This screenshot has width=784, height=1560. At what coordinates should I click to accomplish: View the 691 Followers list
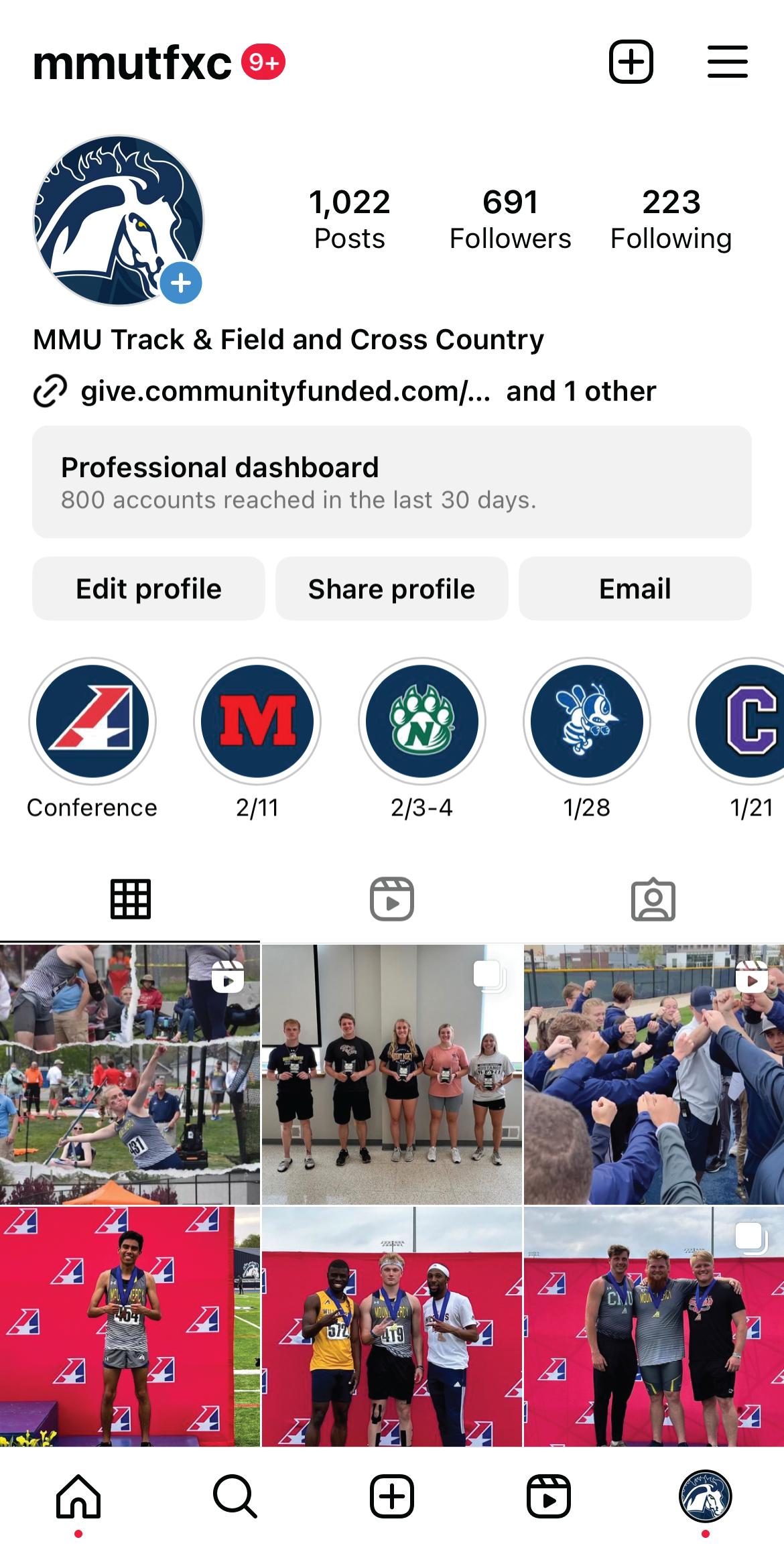click(x=510, y=219)
